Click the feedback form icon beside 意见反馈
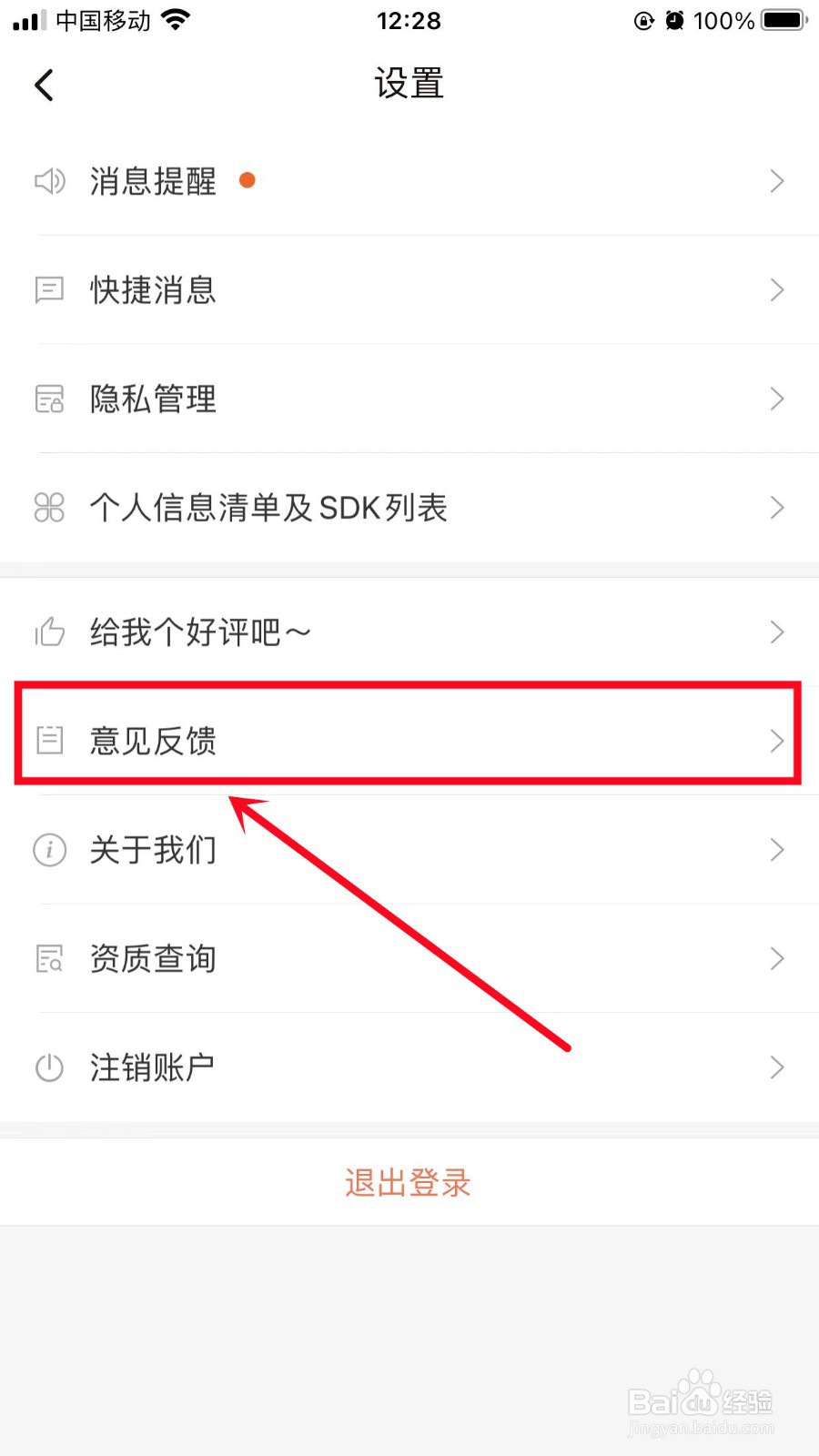819x1456 pixels. coord(50,741)
